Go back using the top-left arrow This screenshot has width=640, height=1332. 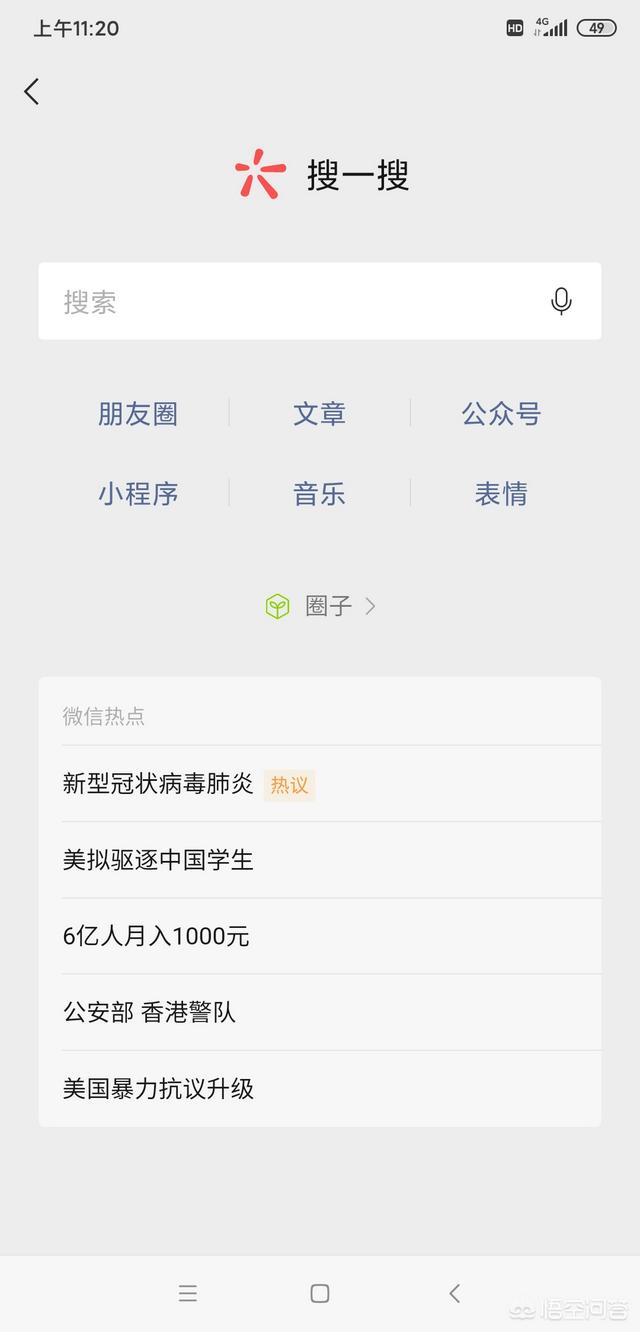pos(32,92)
